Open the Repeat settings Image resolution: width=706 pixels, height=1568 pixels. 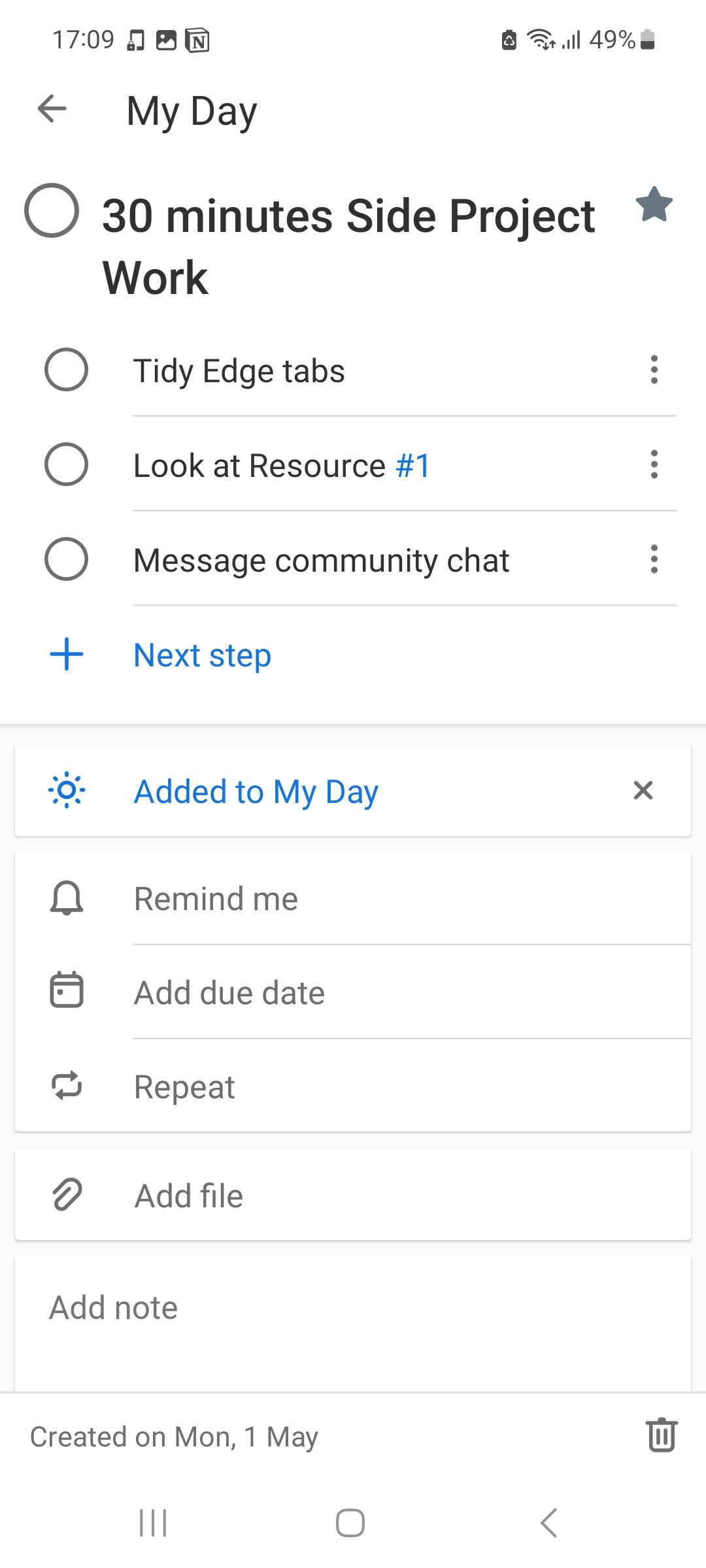184,1086
